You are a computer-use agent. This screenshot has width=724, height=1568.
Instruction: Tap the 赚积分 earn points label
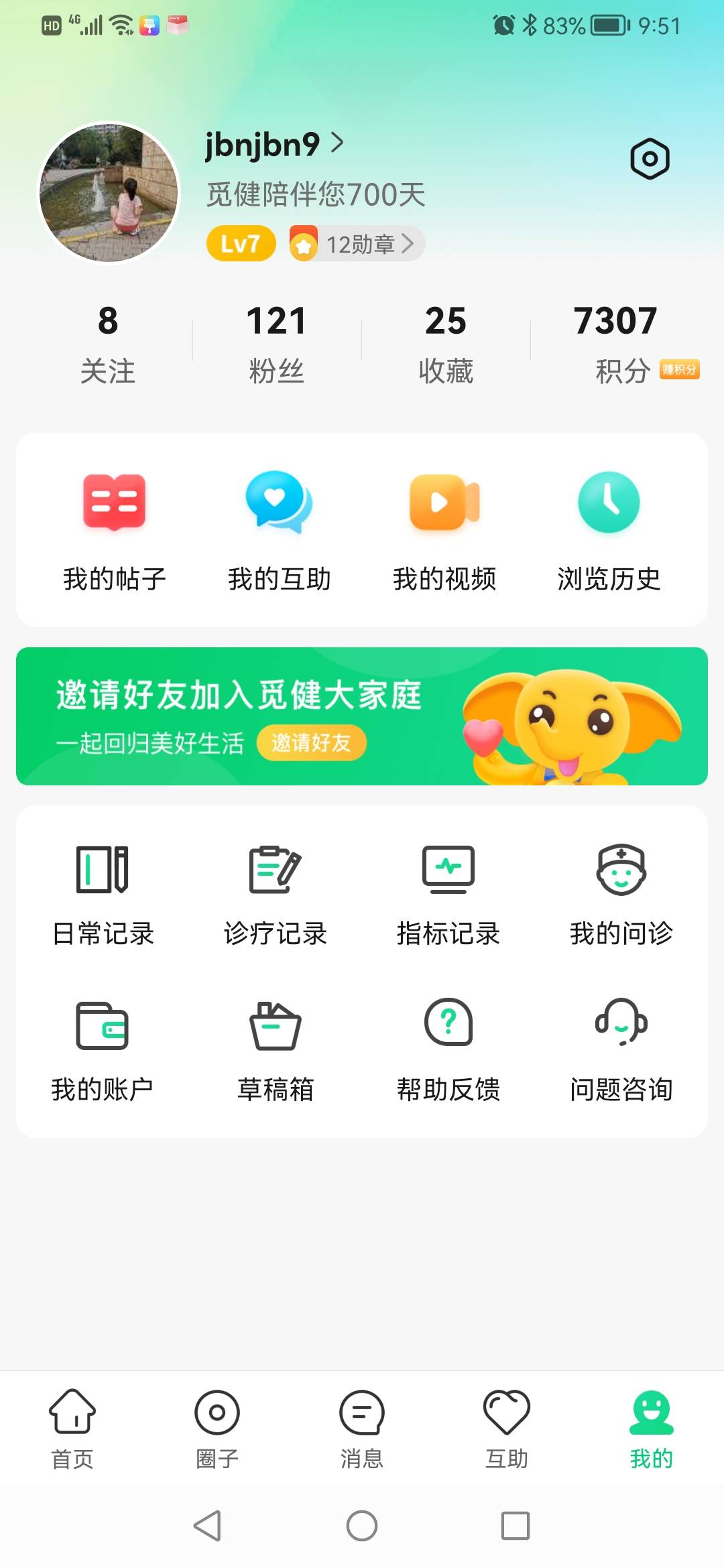pyautogui.click(x=680, y=369)
